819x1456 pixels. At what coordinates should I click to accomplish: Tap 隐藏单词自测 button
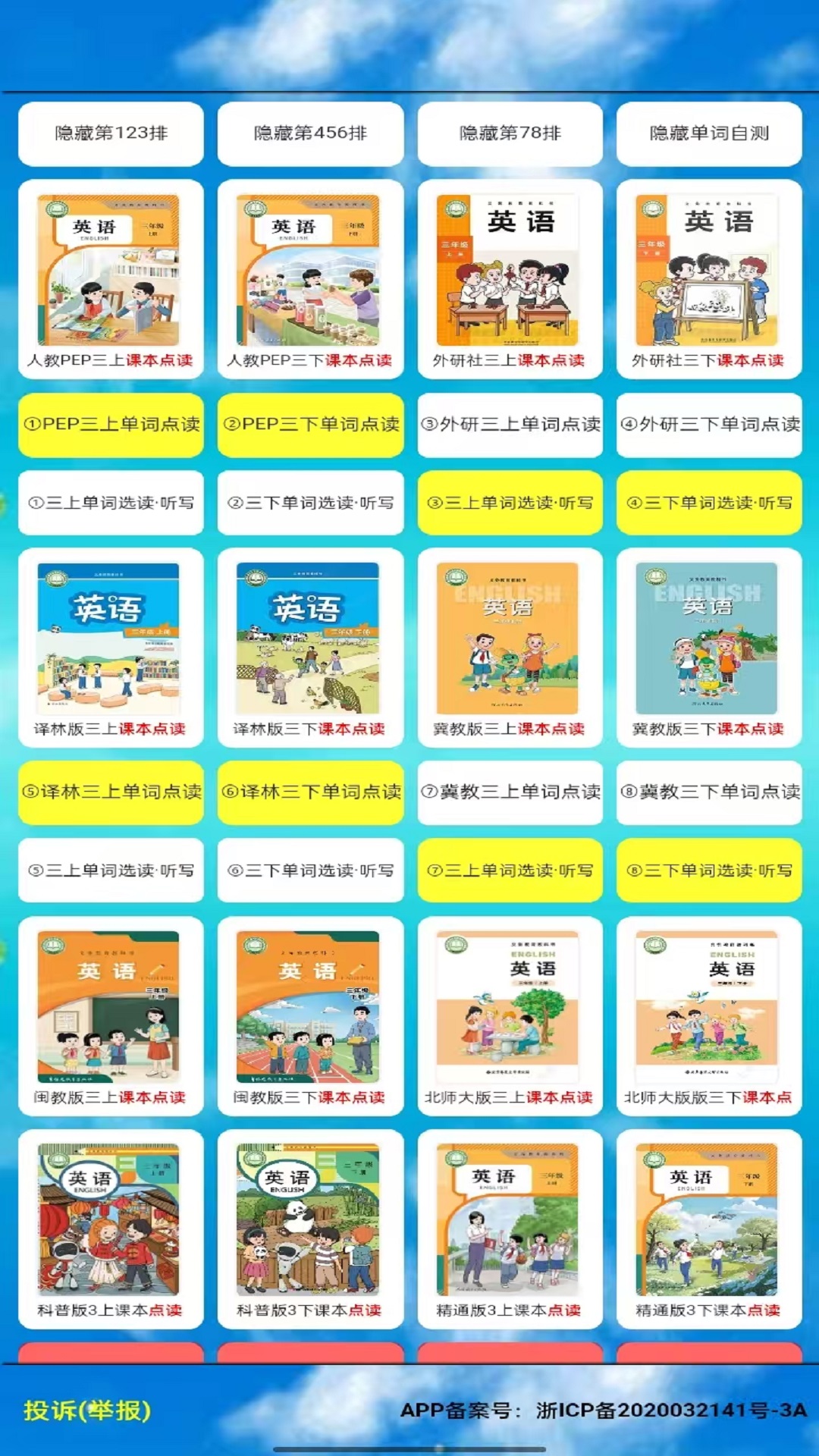709,133
